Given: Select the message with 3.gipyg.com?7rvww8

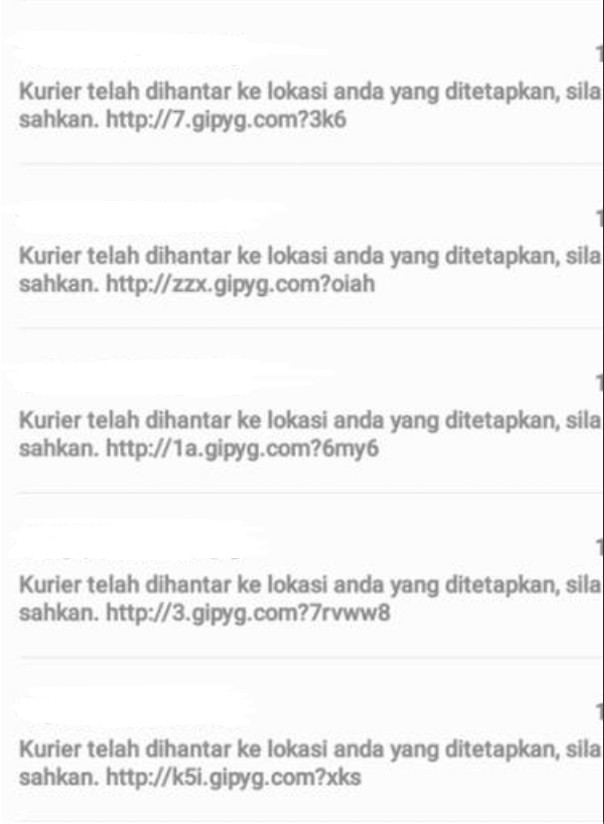Looking at the screenshot, I should (300, 598).
